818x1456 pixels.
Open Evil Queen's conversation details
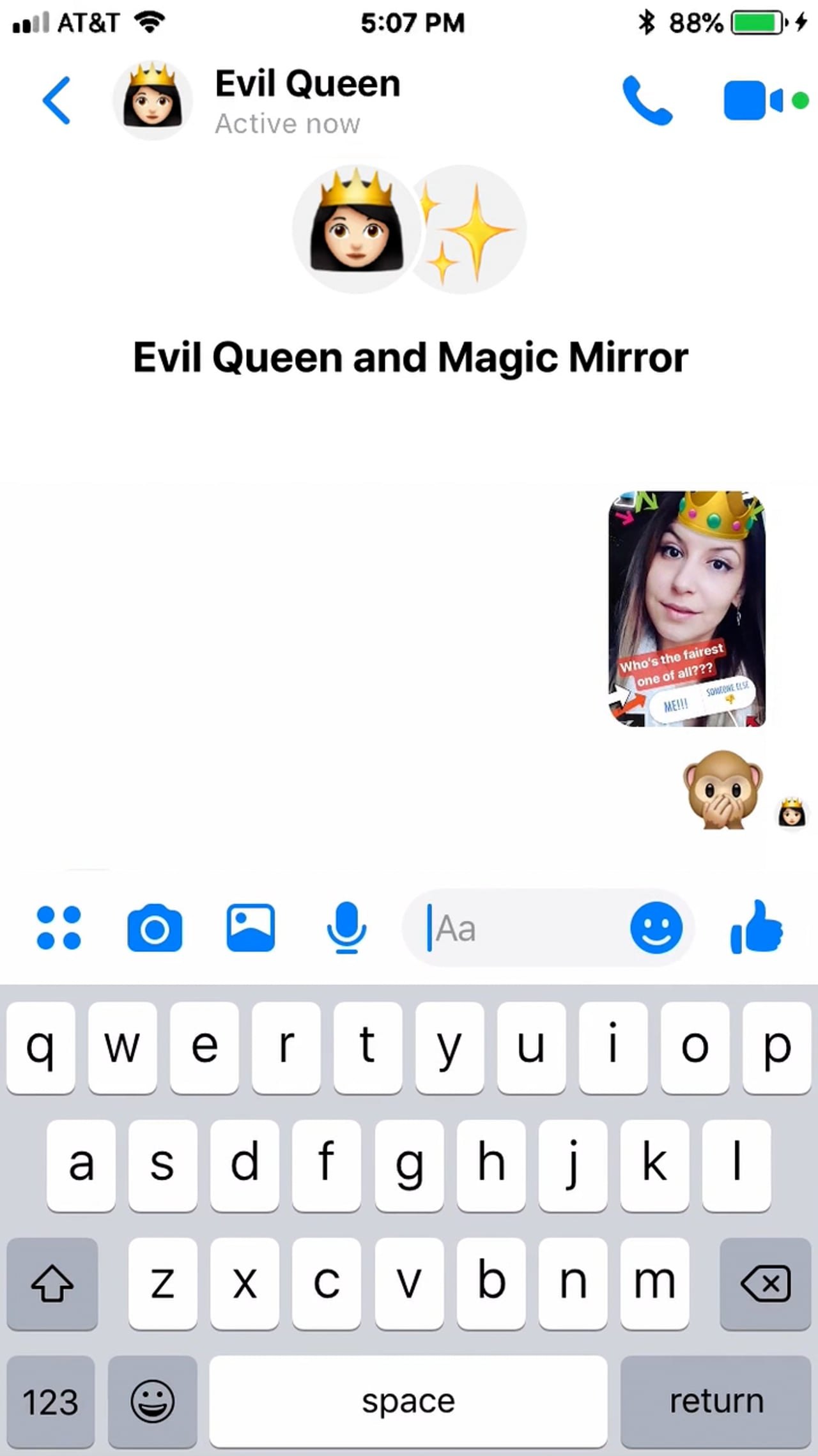[x=307, y=100]
